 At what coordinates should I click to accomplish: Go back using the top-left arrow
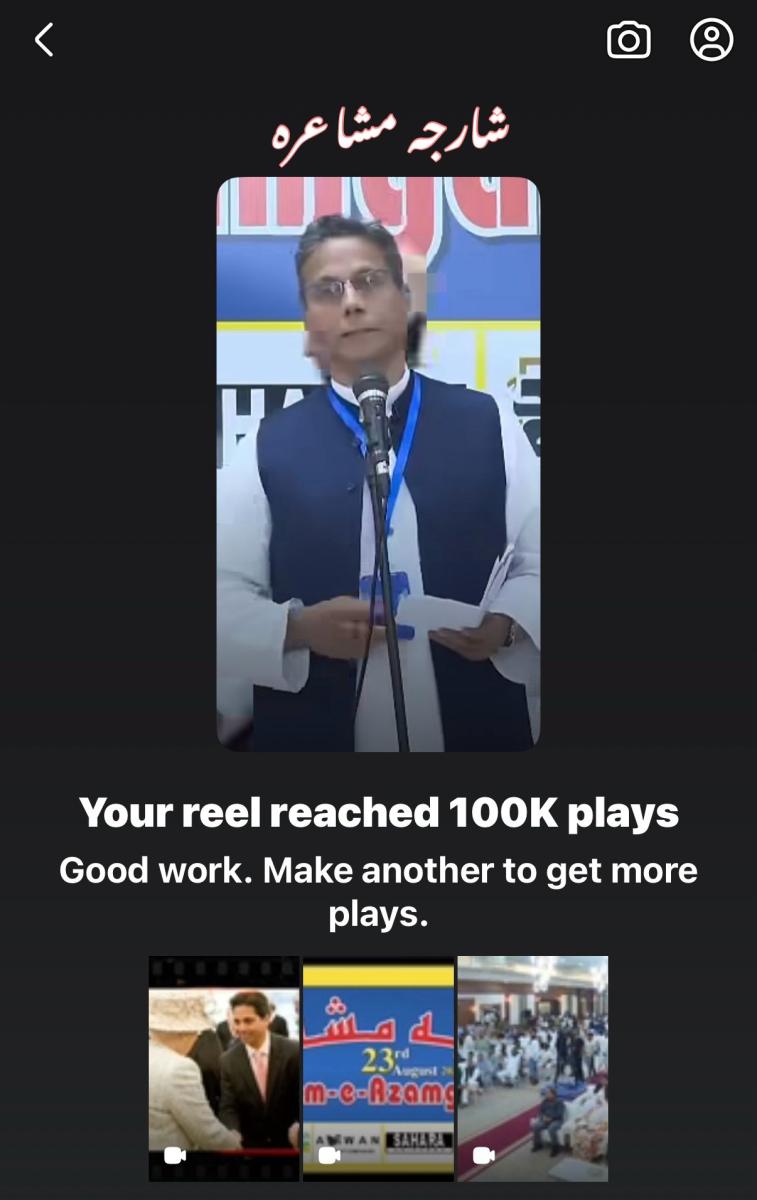(x=44, y=40)
